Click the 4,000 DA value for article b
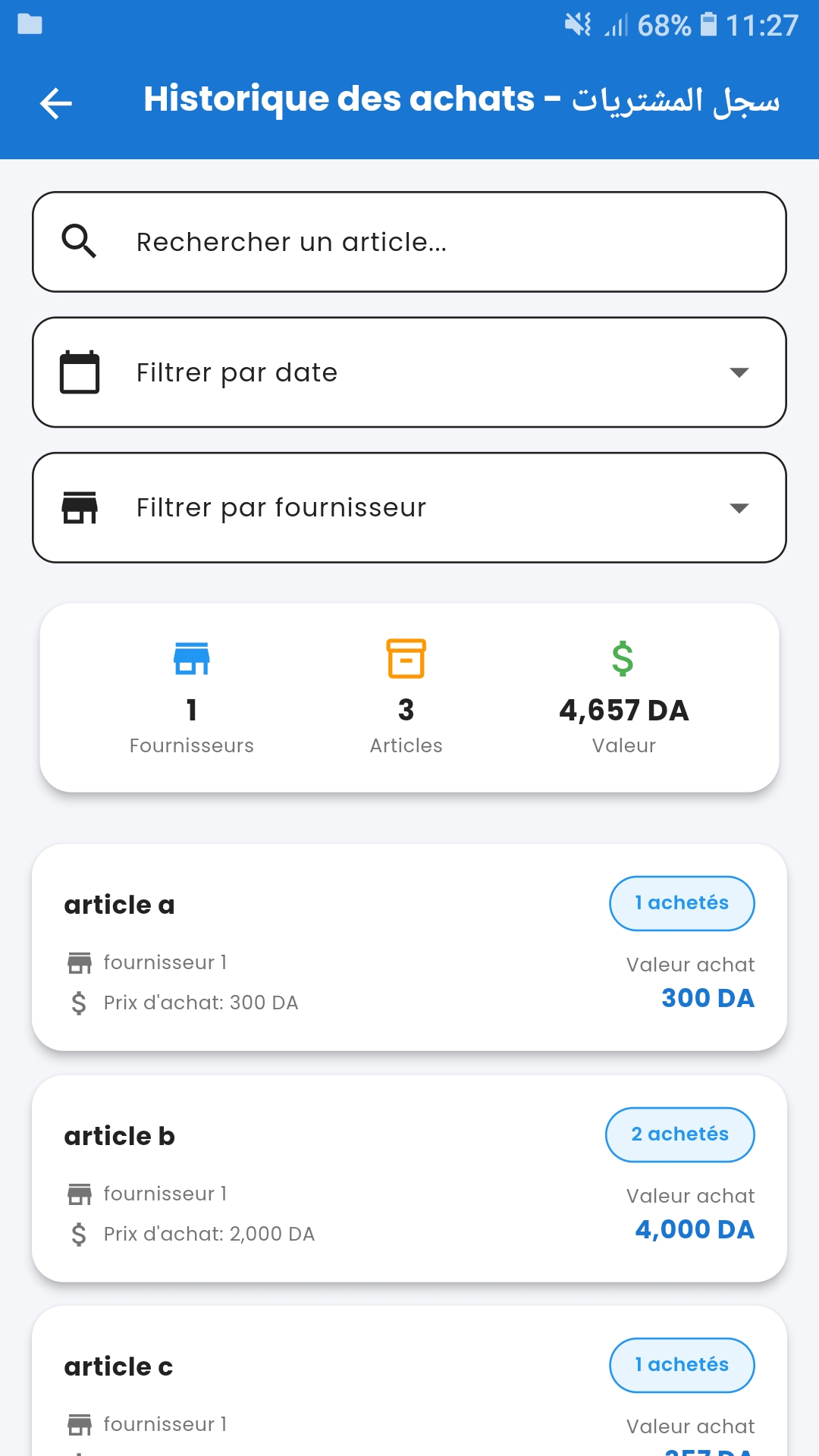This screenshot has height=1456, width=819. coord(695,1229)
